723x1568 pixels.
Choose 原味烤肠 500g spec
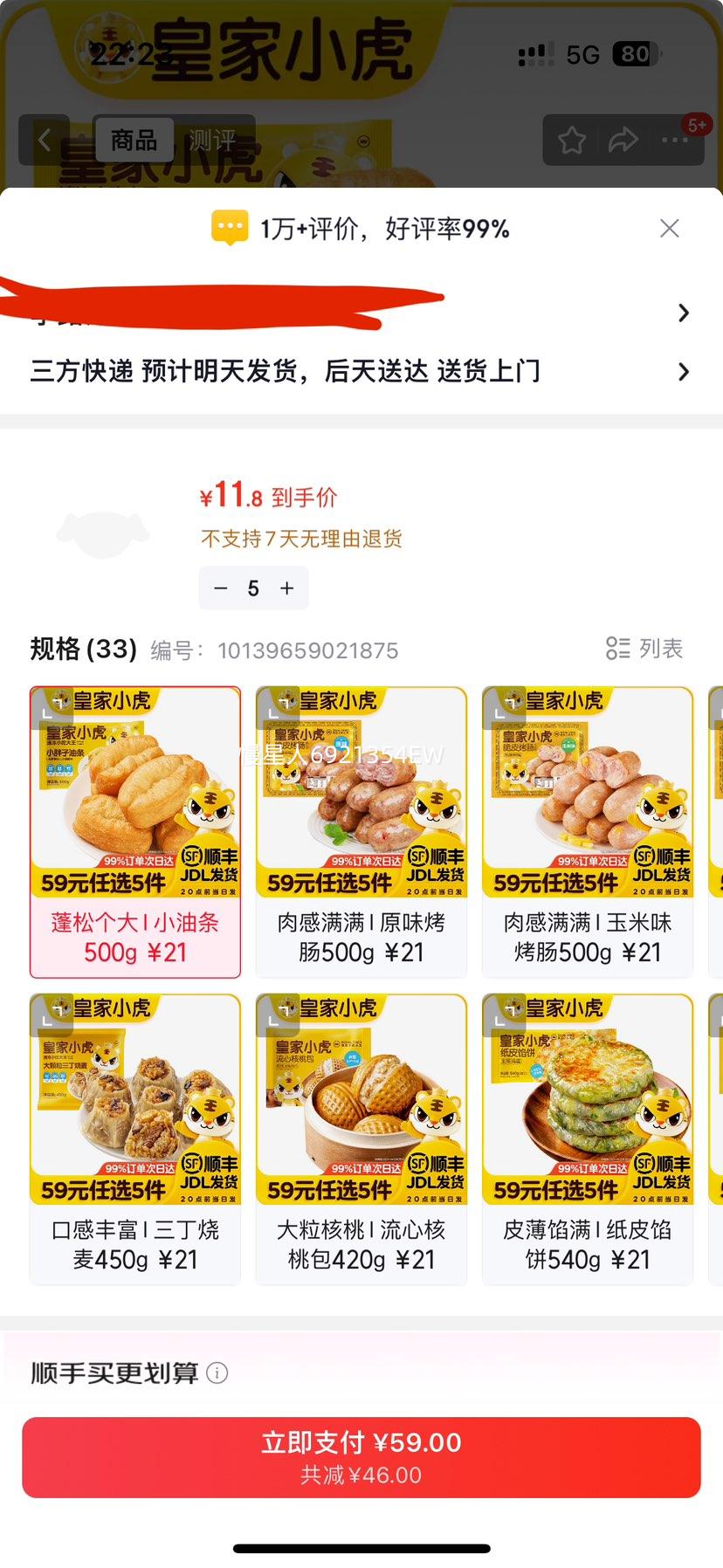tap(361, 832)
